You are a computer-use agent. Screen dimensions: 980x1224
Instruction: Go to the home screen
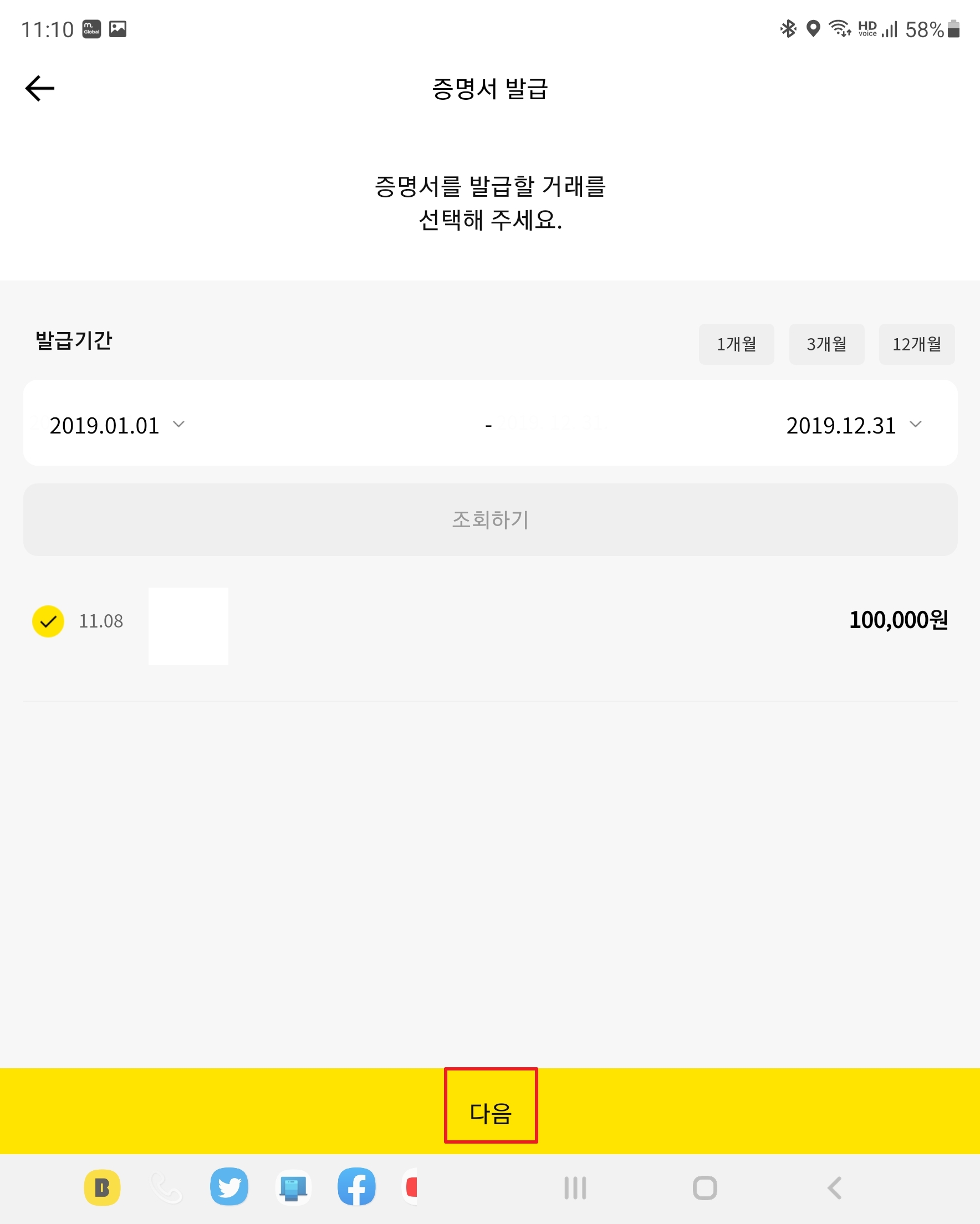705,1187
